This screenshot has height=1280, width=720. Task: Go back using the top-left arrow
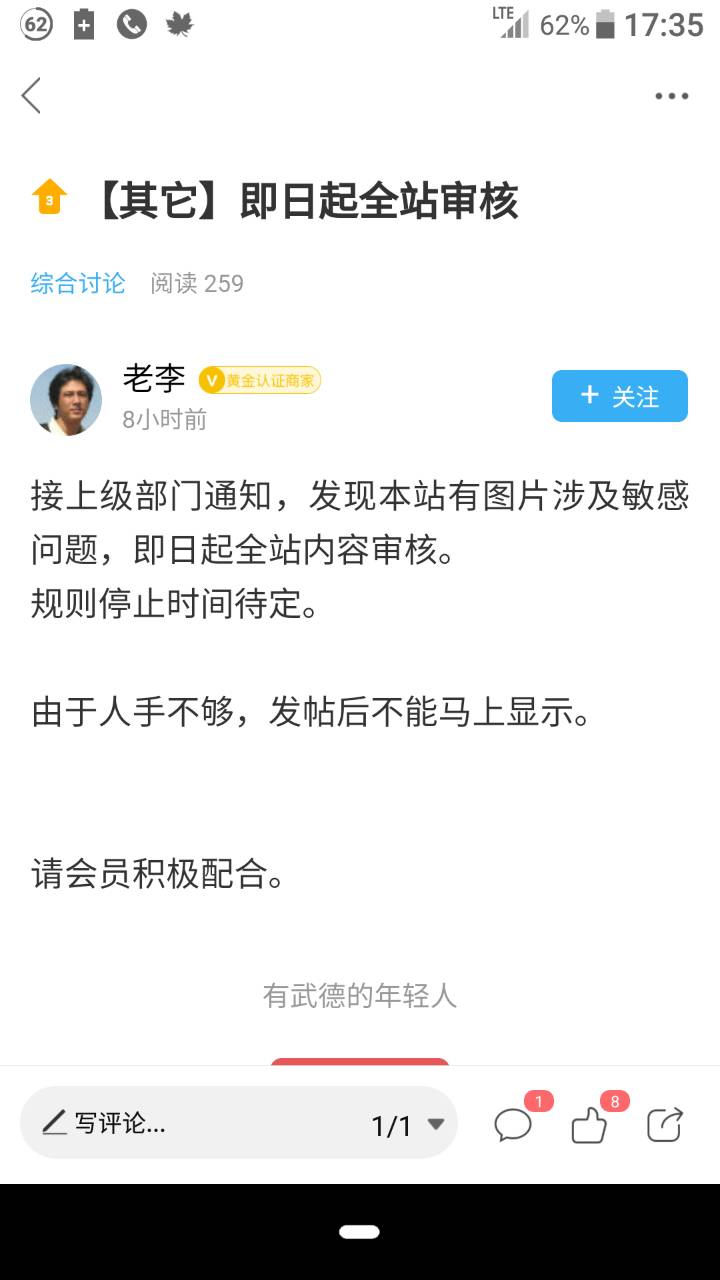coord(31,96)
